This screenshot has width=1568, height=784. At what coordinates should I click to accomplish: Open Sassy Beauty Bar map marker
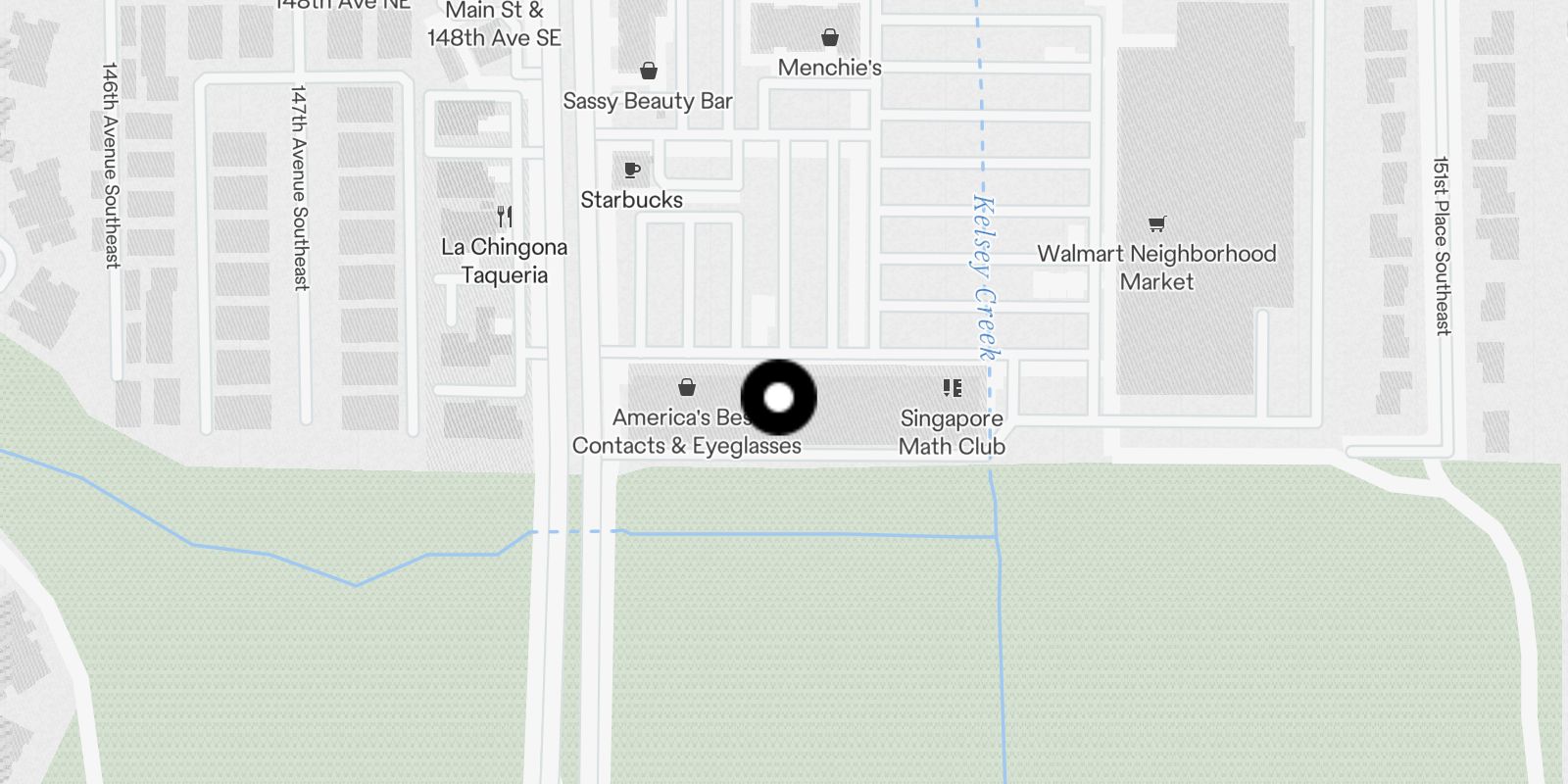(648, 72)
